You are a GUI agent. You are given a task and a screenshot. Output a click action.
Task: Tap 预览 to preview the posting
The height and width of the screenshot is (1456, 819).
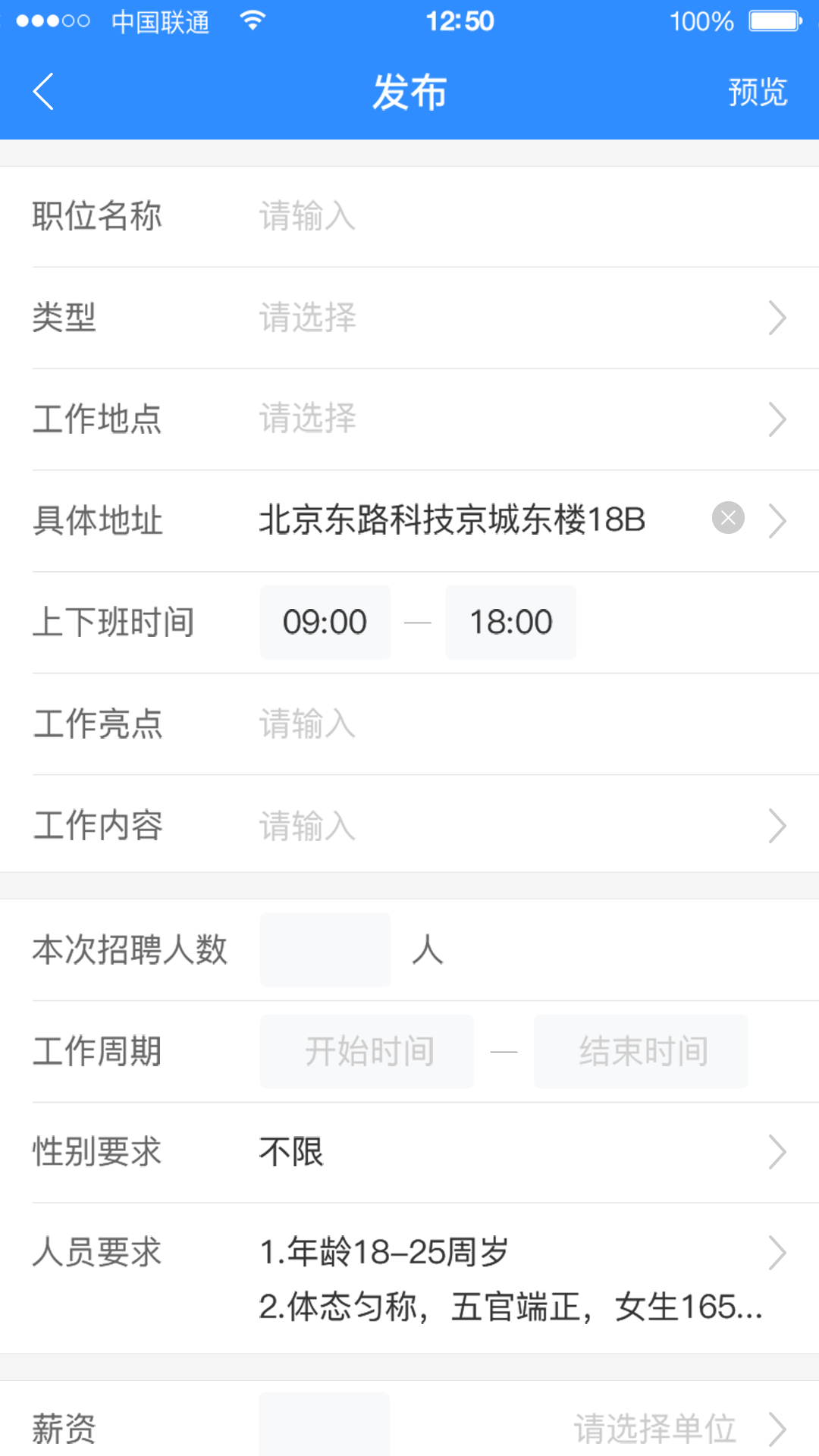pyautogui.click(x=758, y=91)
